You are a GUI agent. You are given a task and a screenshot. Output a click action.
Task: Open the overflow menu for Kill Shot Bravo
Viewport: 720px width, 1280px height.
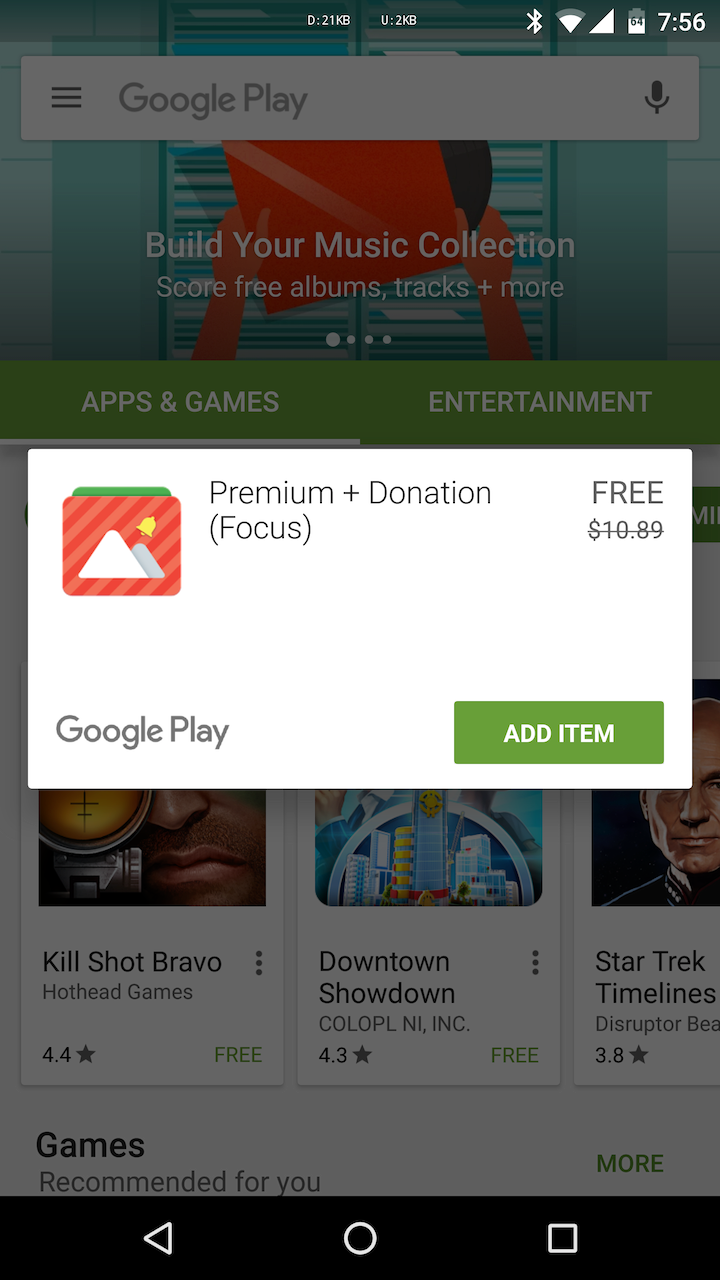point(258,962)
